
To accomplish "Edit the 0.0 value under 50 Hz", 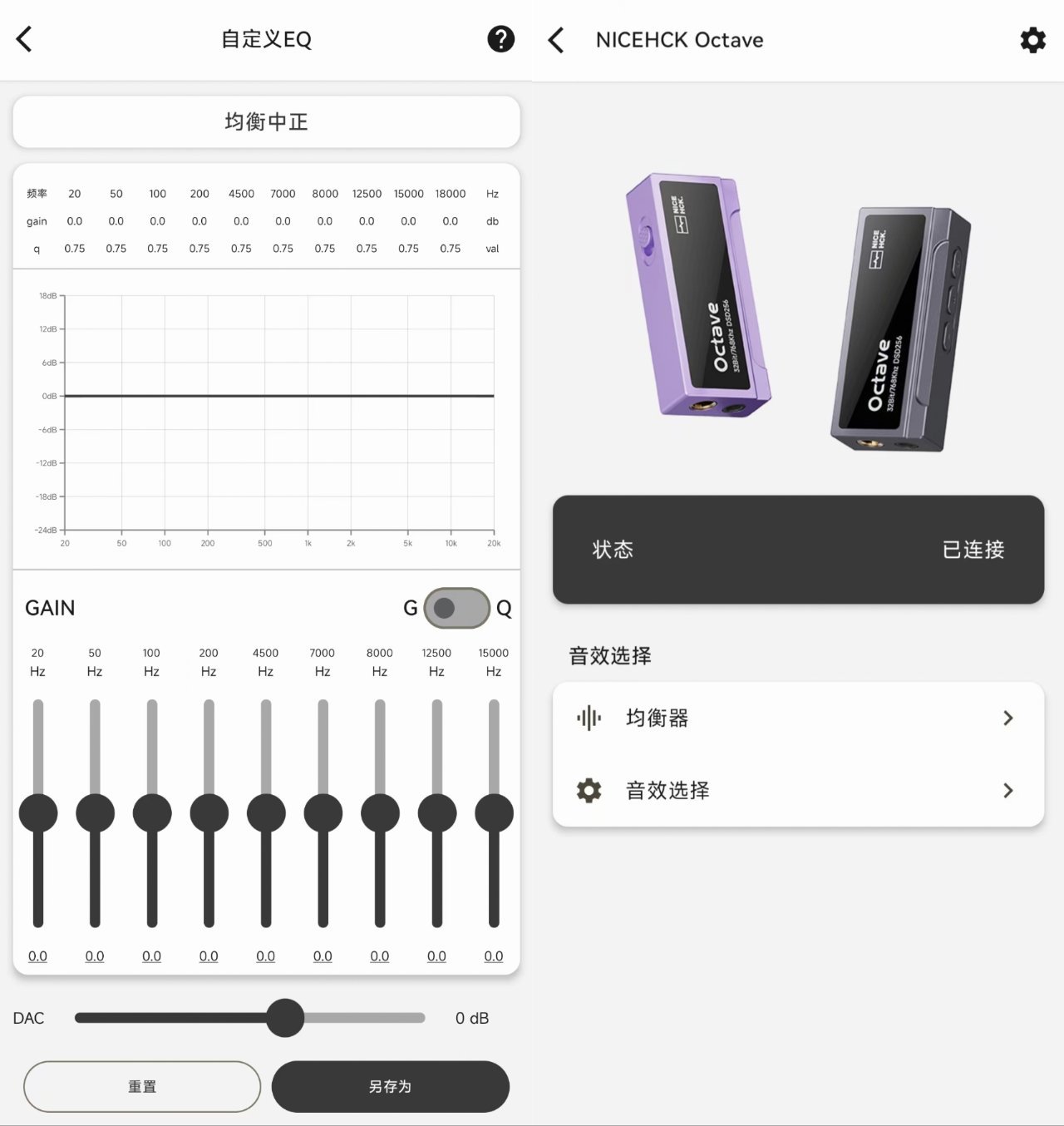I will pyautogui.click(x=95, y=956).
